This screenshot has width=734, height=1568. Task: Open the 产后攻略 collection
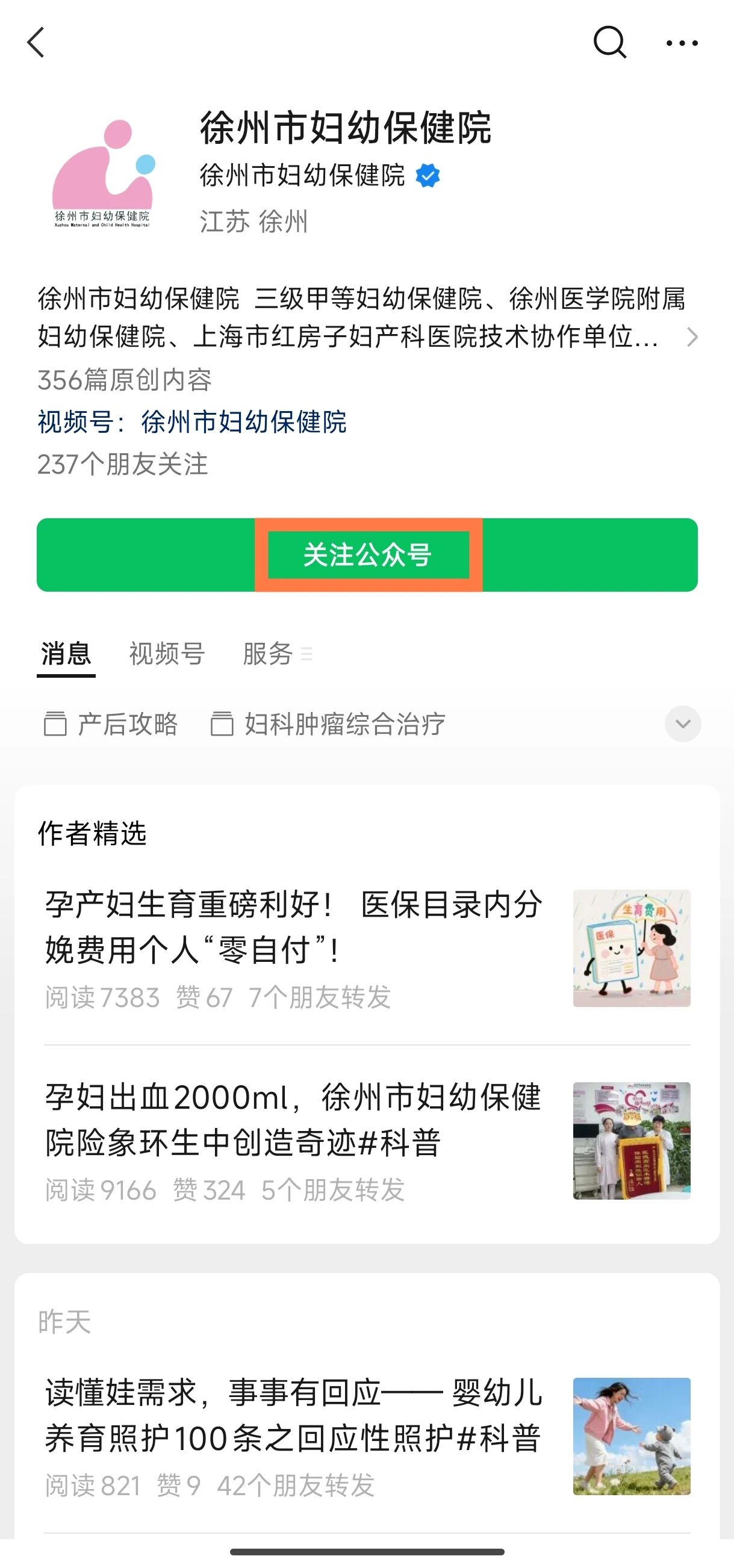[x=111, y=724]
